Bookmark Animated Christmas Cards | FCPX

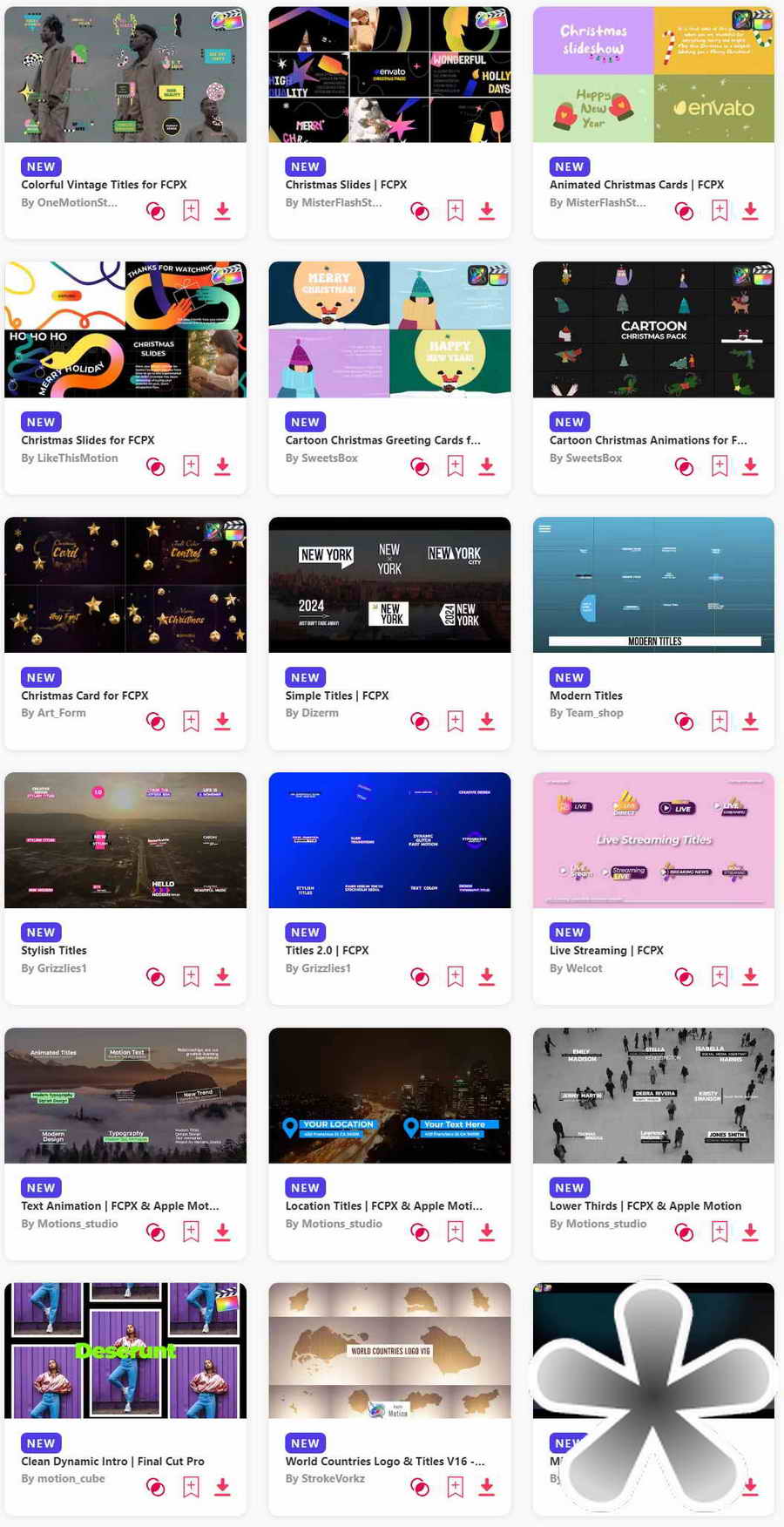[x=720, y=211]
